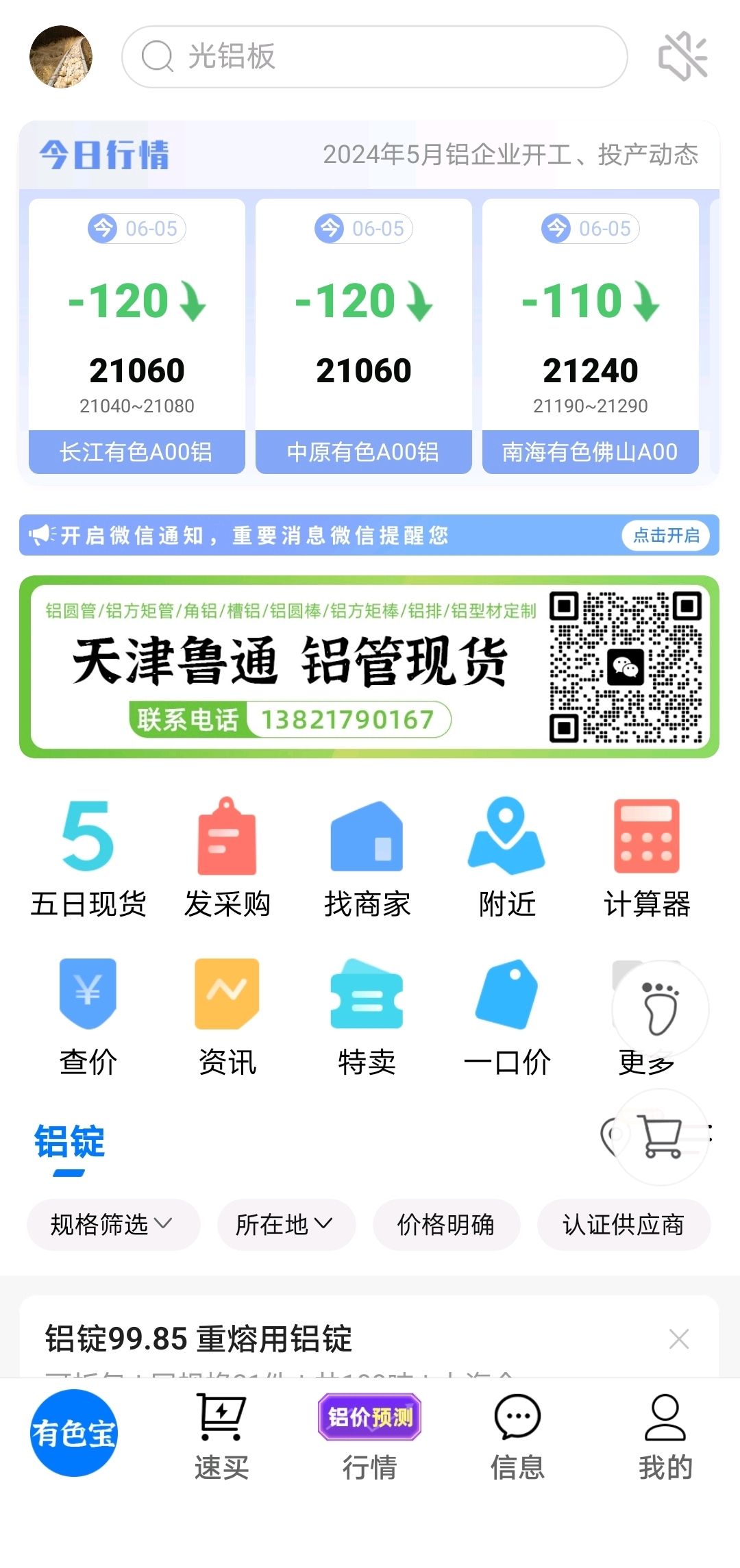
Task: Open the 天津鲁通 铝管现货 ad banner
Action: [x=369, y=667]
